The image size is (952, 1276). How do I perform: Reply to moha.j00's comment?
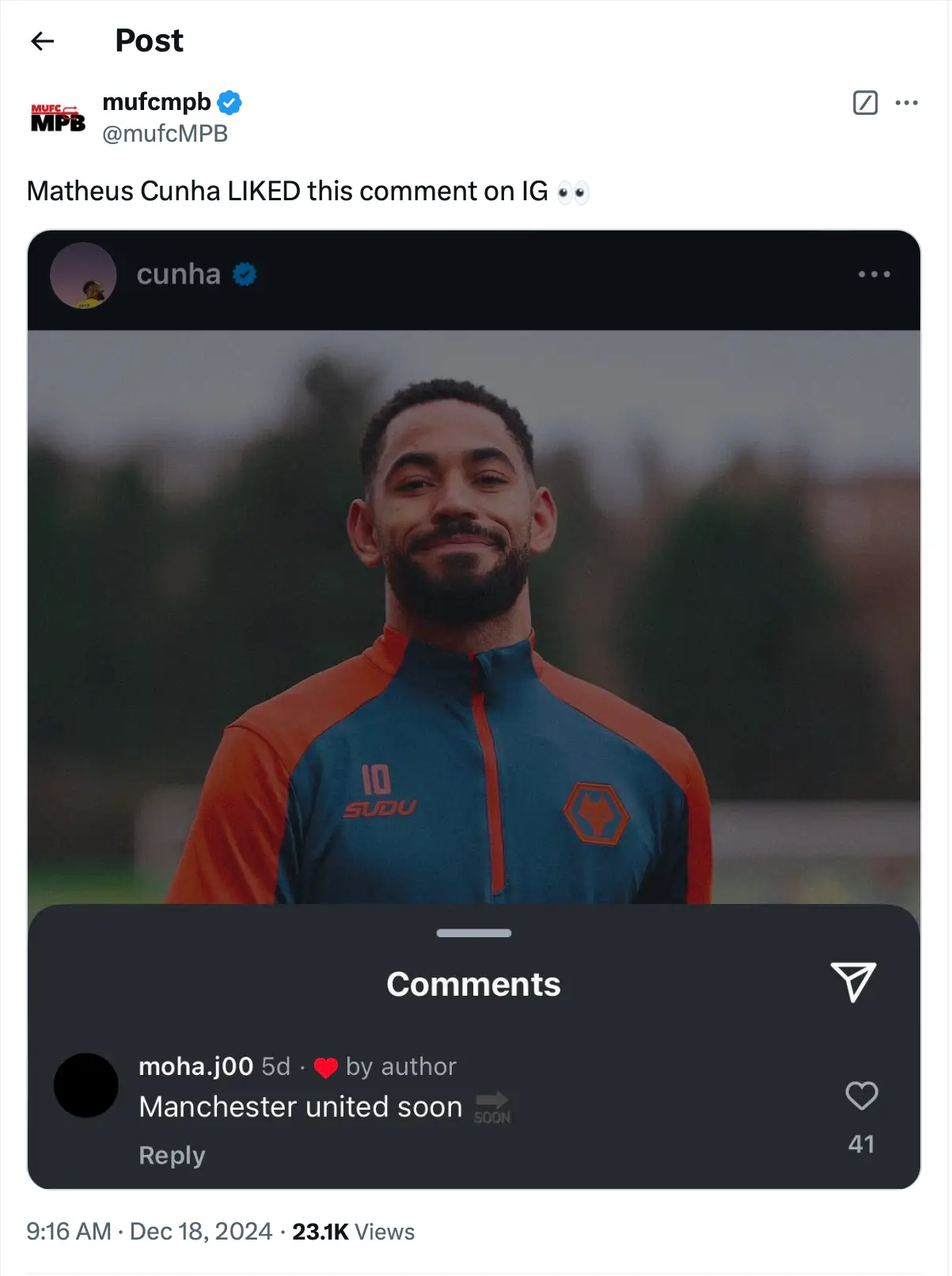coord(171,1156)
